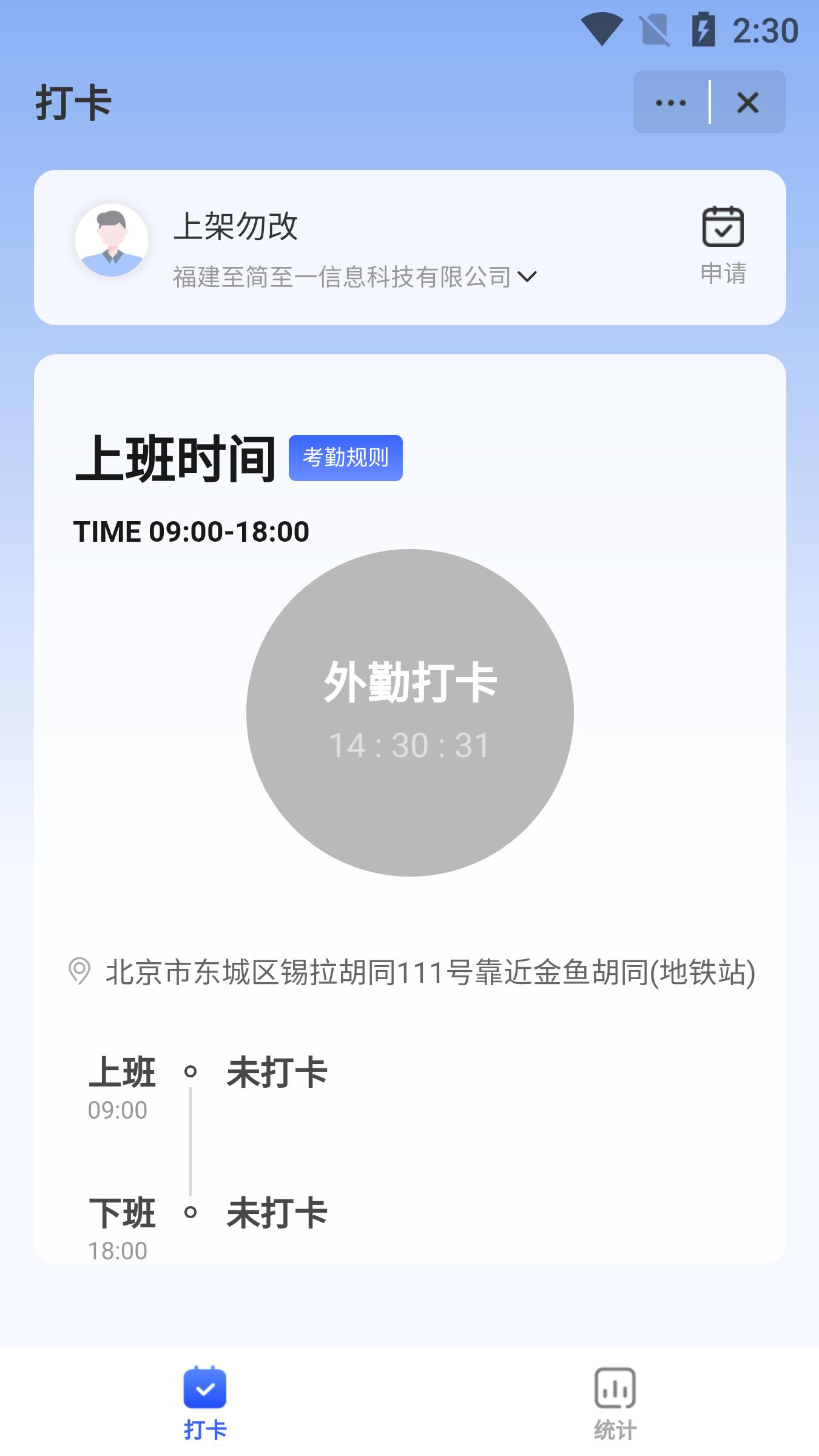
Task: Tap the 外勤打卡 clock-in circle
Action: click(x=410, y=712)
